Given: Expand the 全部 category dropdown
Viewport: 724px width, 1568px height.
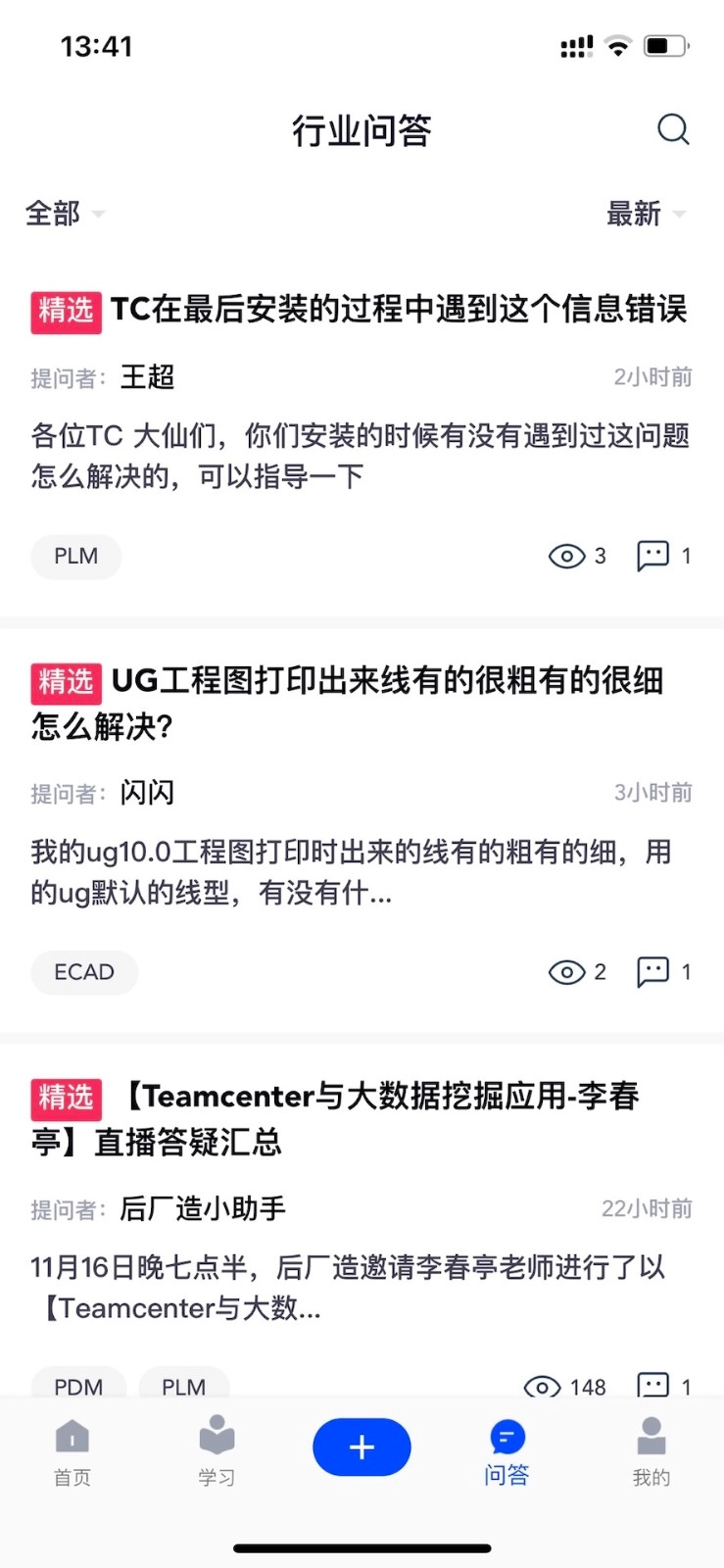Looking at the screenshot, I should pos(65,213).
